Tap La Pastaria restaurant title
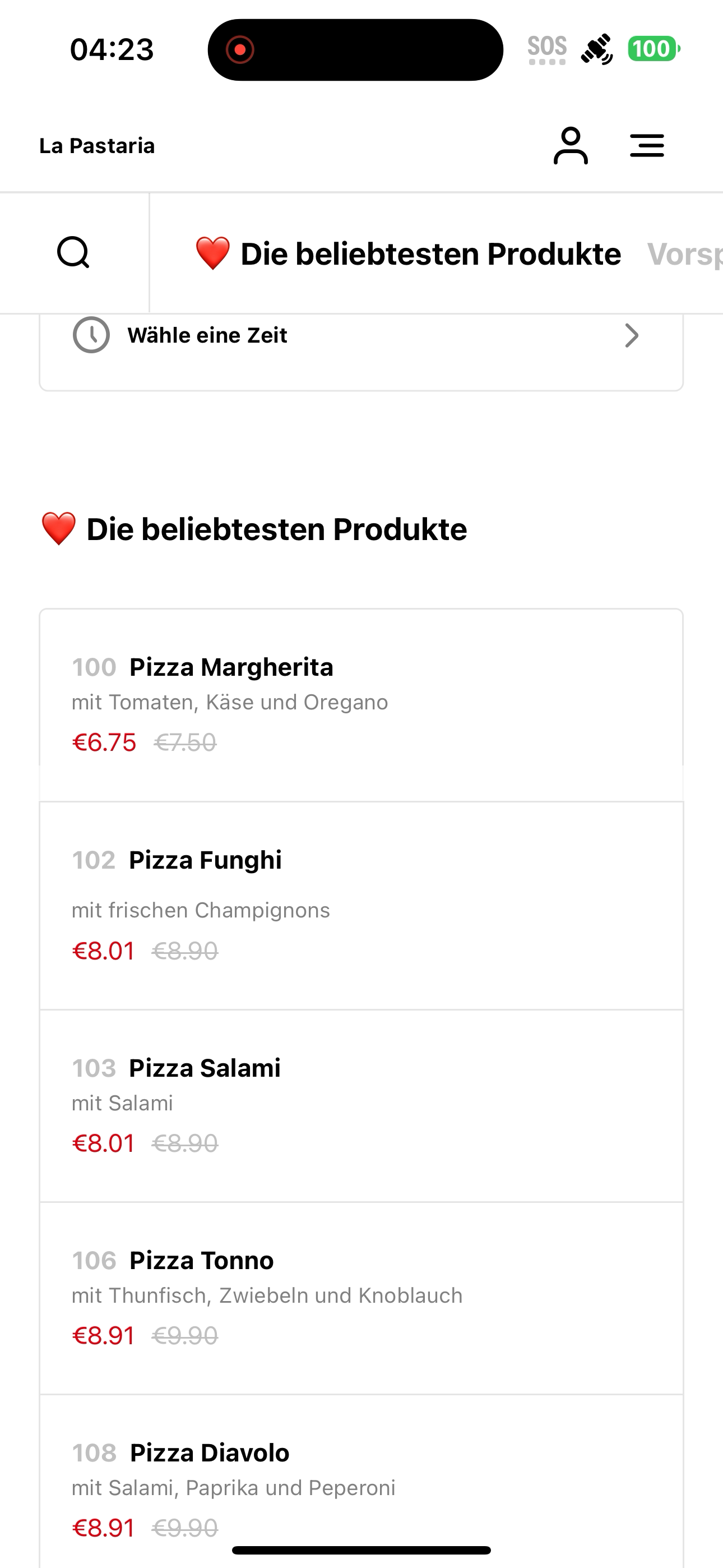 click(x=98, y=146)
